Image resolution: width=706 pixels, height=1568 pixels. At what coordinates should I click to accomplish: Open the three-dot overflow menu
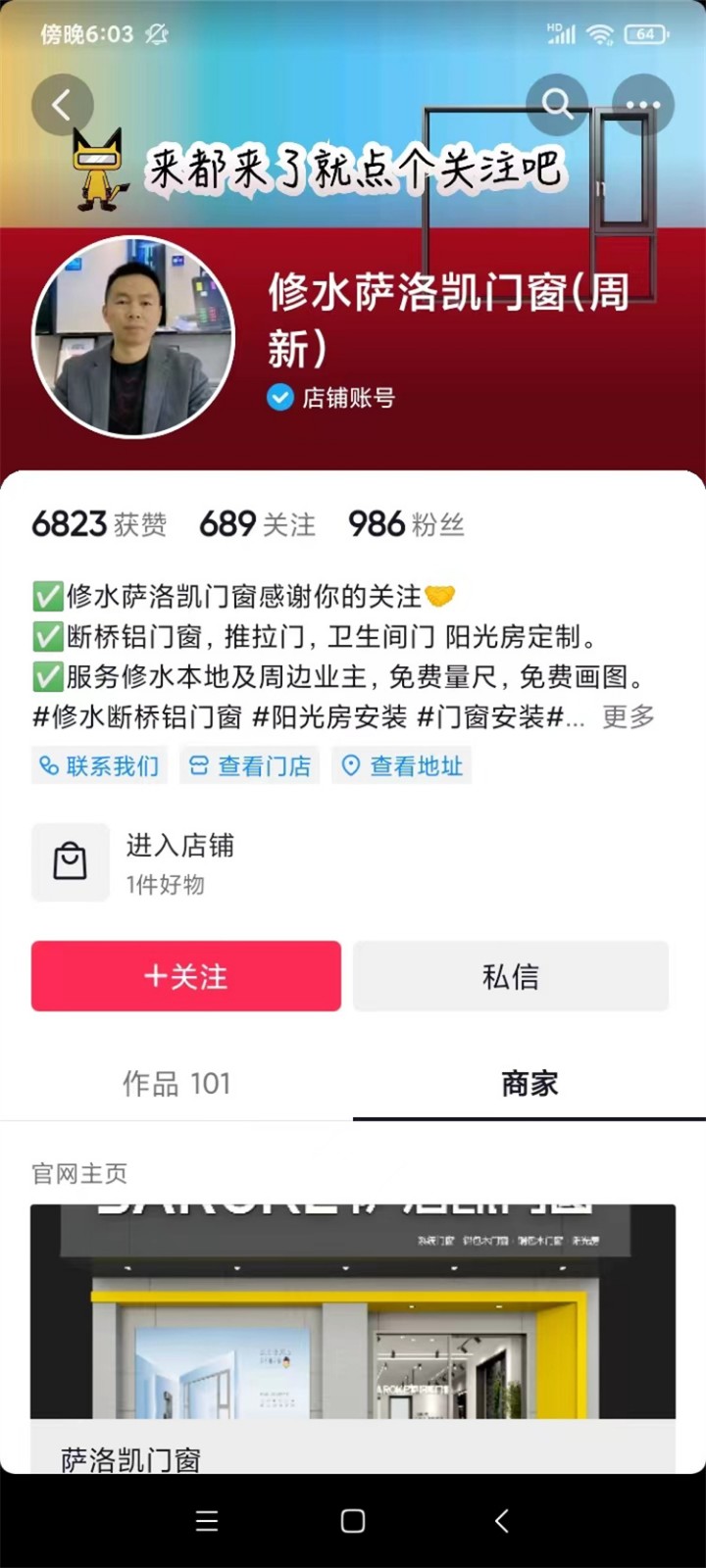click(642, 104)
